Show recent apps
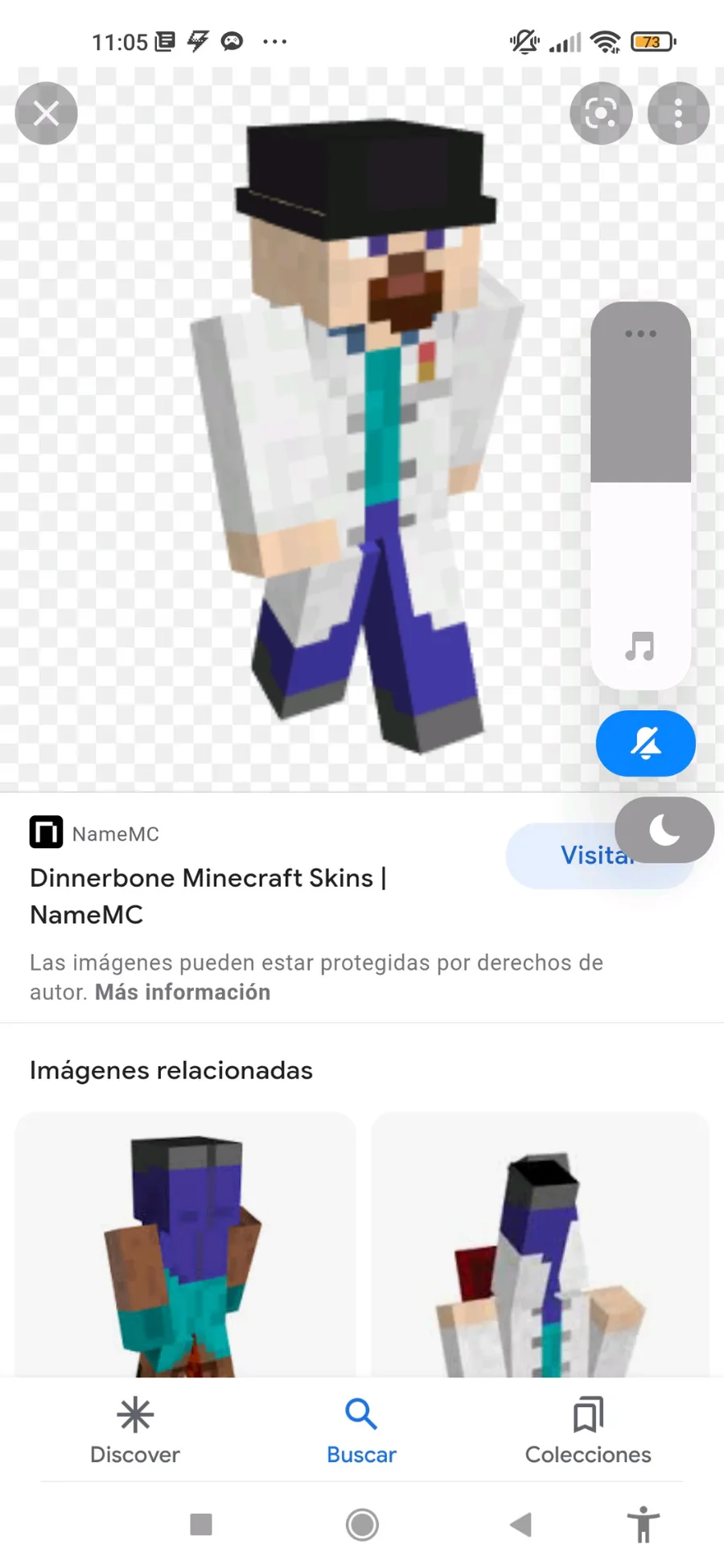Screen dimensions: 724x1568 point(201,1524)
